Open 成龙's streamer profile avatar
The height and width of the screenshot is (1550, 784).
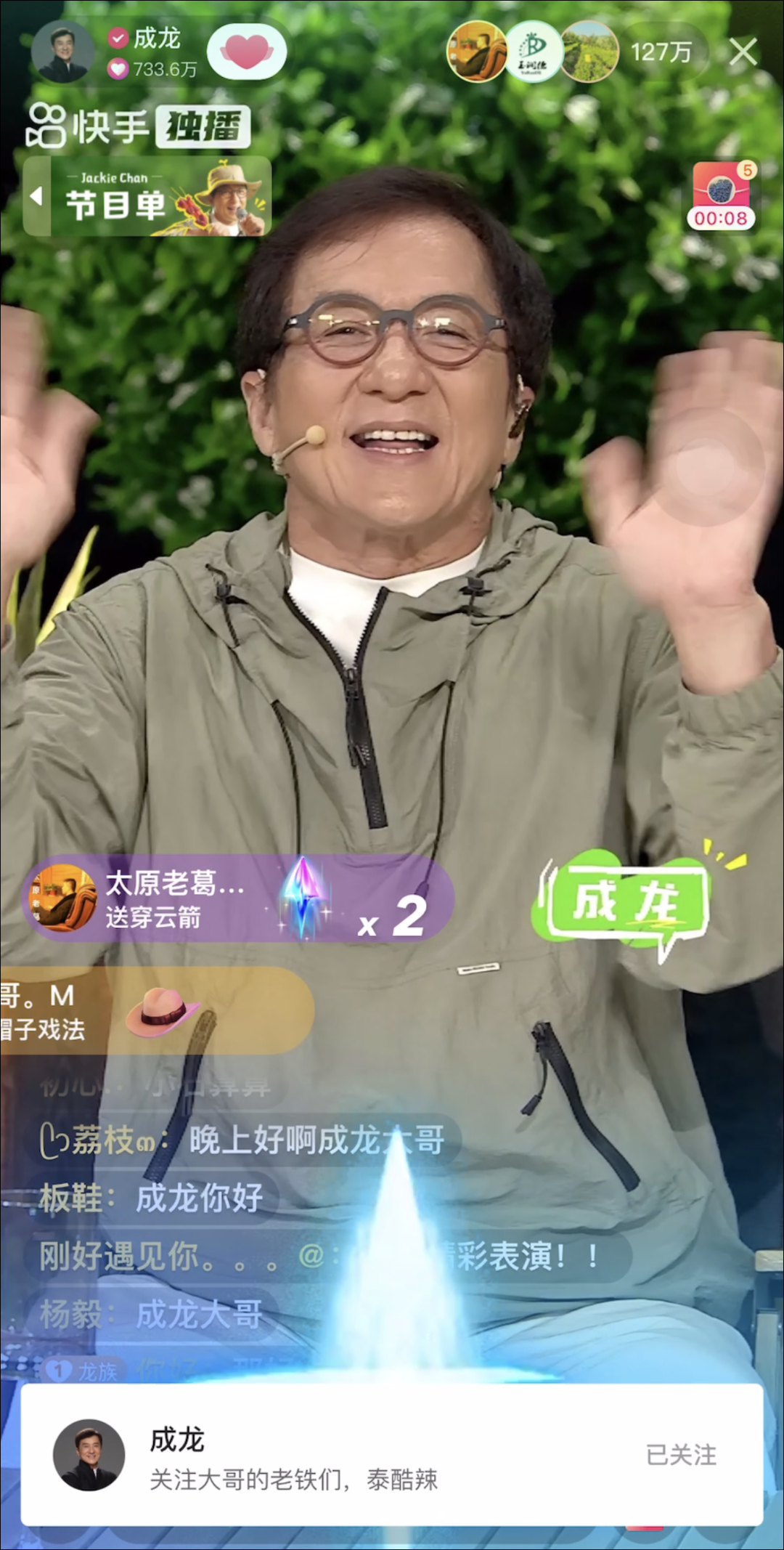click(62, 52)
